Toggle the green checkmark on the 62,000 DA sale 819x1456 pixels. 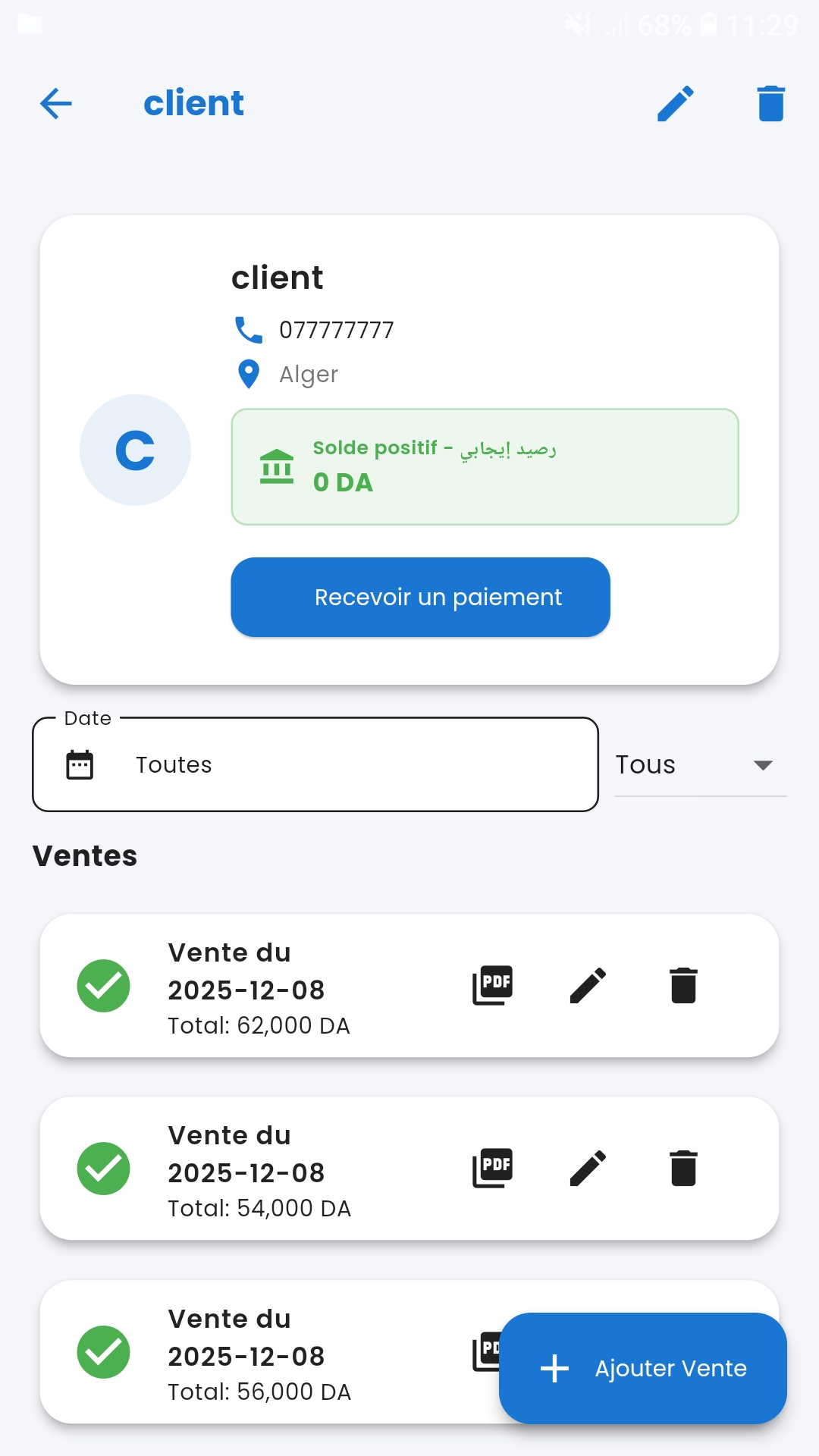click(x=103, y=986)
